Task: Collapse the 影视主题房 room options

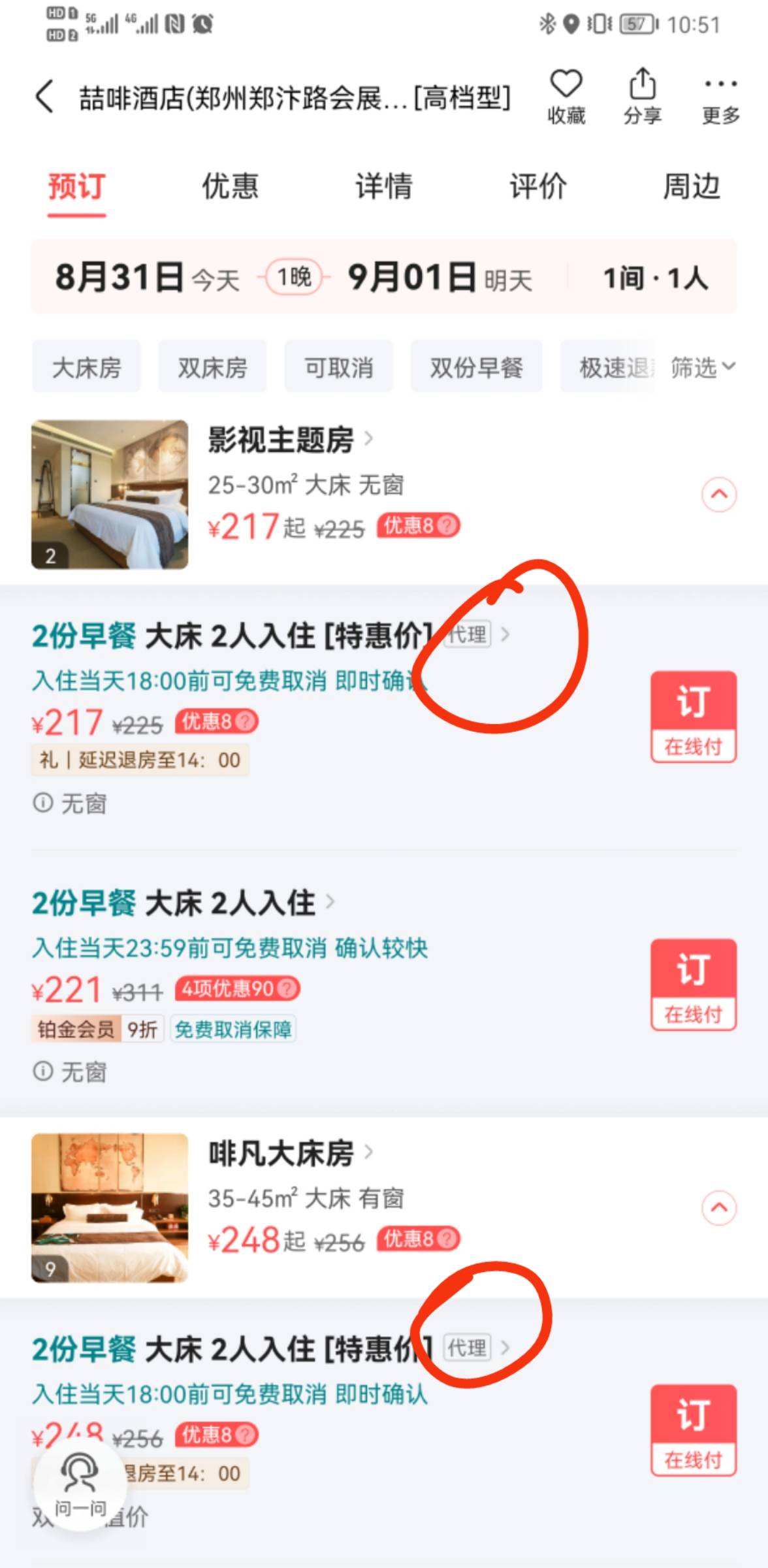Action: pyautogui.click(x=719, y=495)
